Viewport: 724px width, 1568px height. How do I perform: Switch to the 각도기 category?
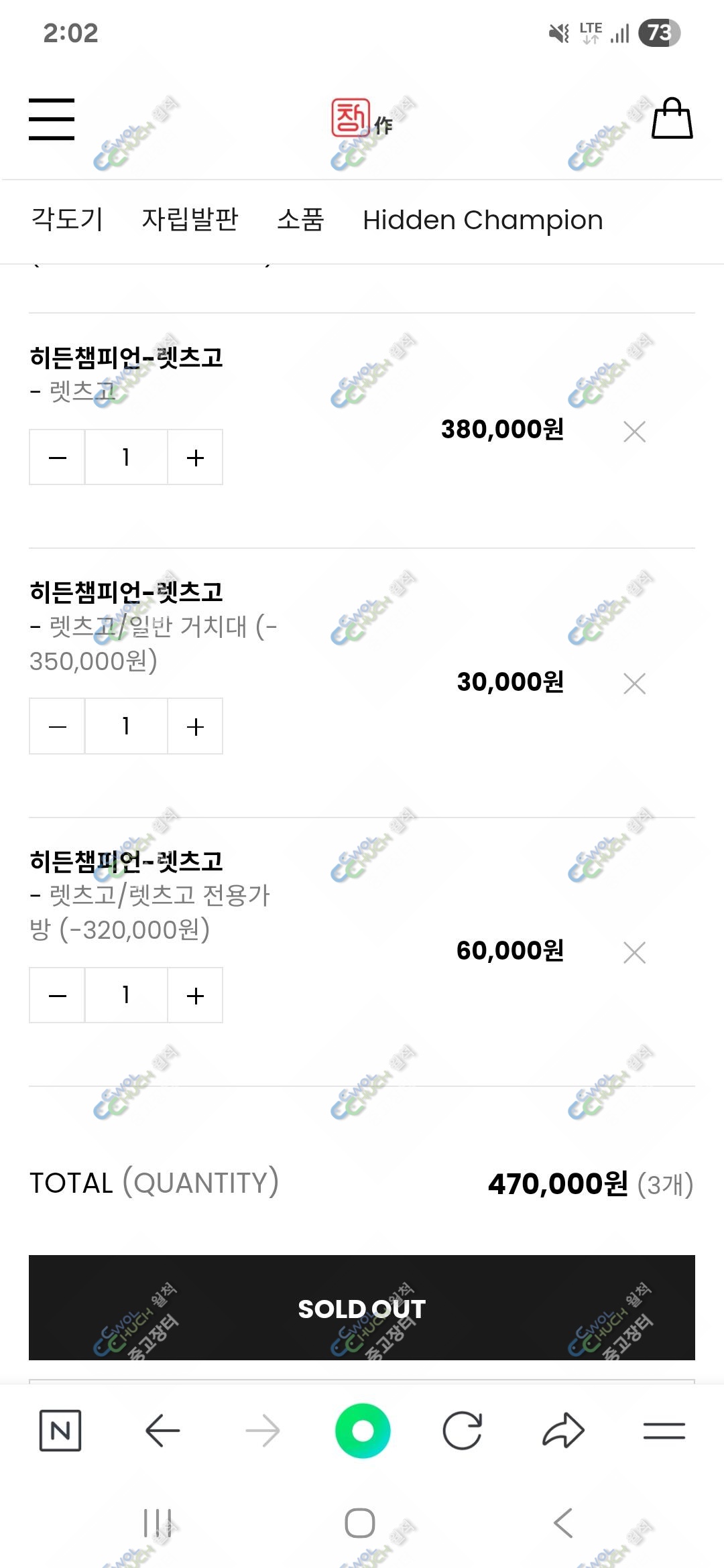tap(68, 220)
